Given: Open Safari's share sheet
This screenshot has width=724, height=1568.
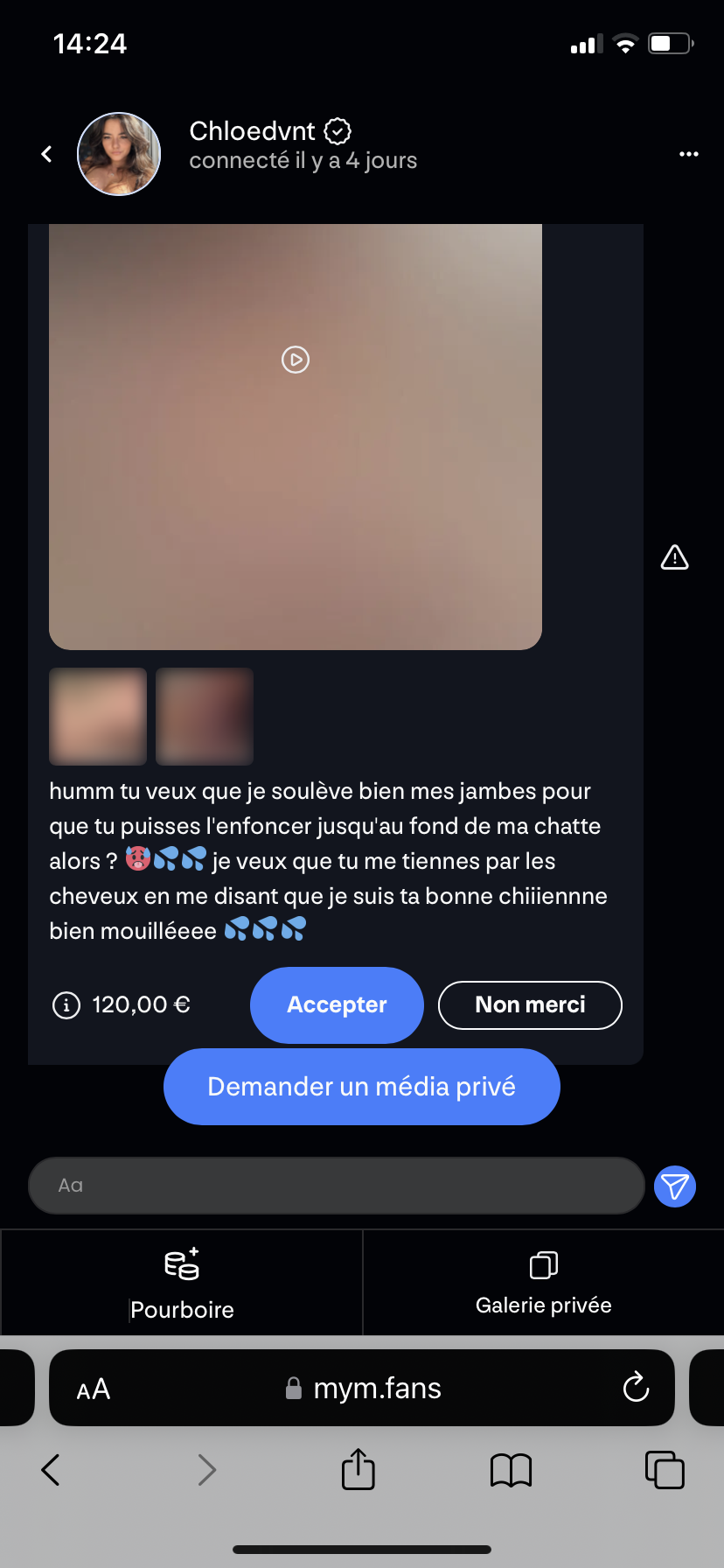Looking at the screenshot, I should point(358,1469).
